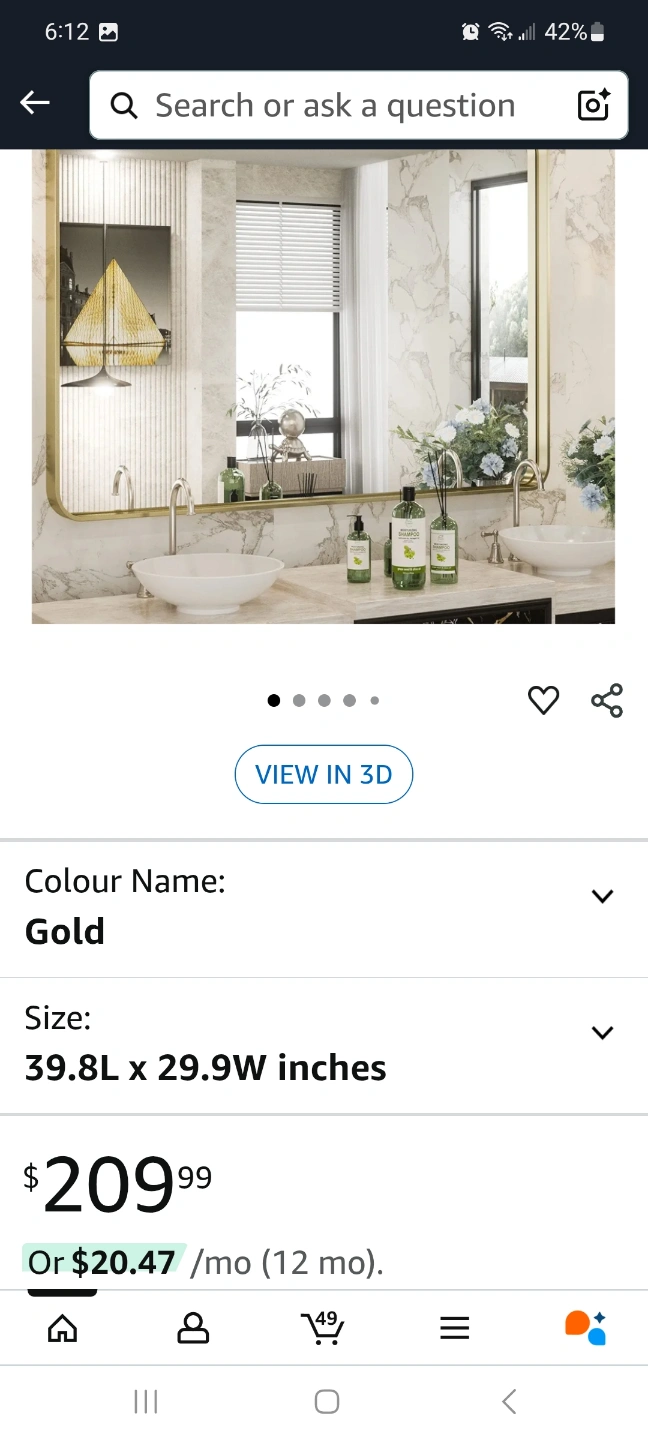The height and width of the screenshot is (1440, 648).
Task: Expand the Colour Name selector
Action: click(x=324, y=908)
